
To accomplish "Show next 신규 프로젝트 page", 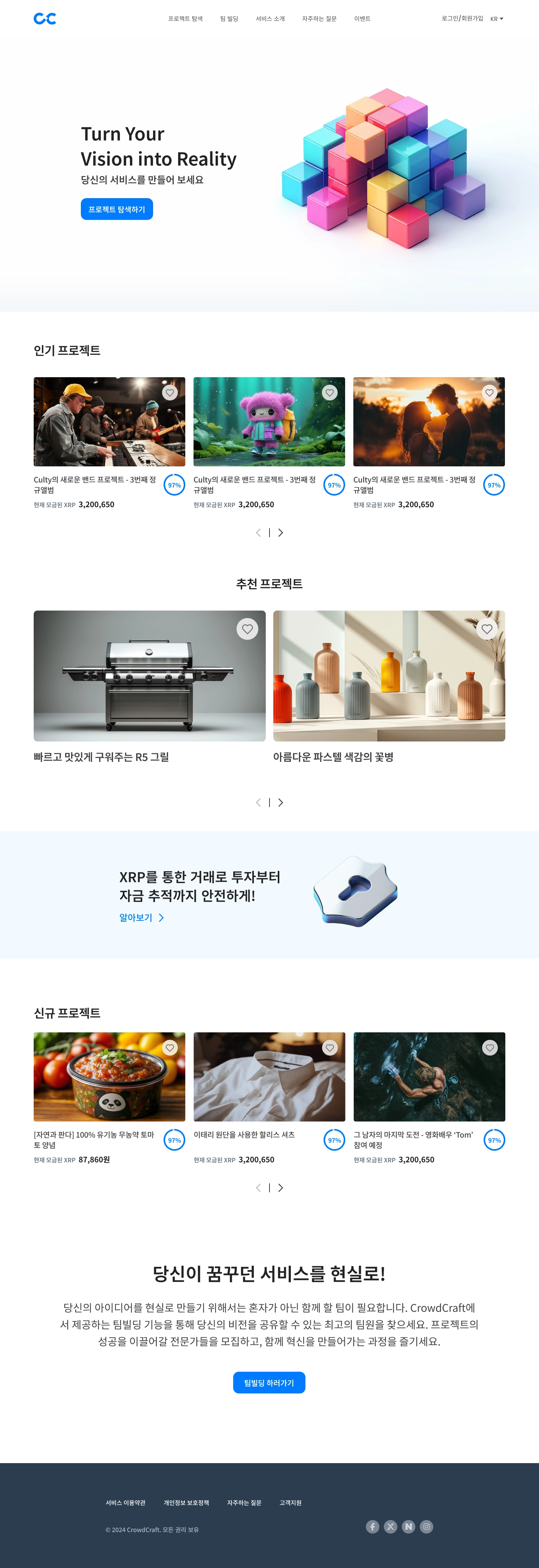I will pyautogui.click(x=280, y=1187).
